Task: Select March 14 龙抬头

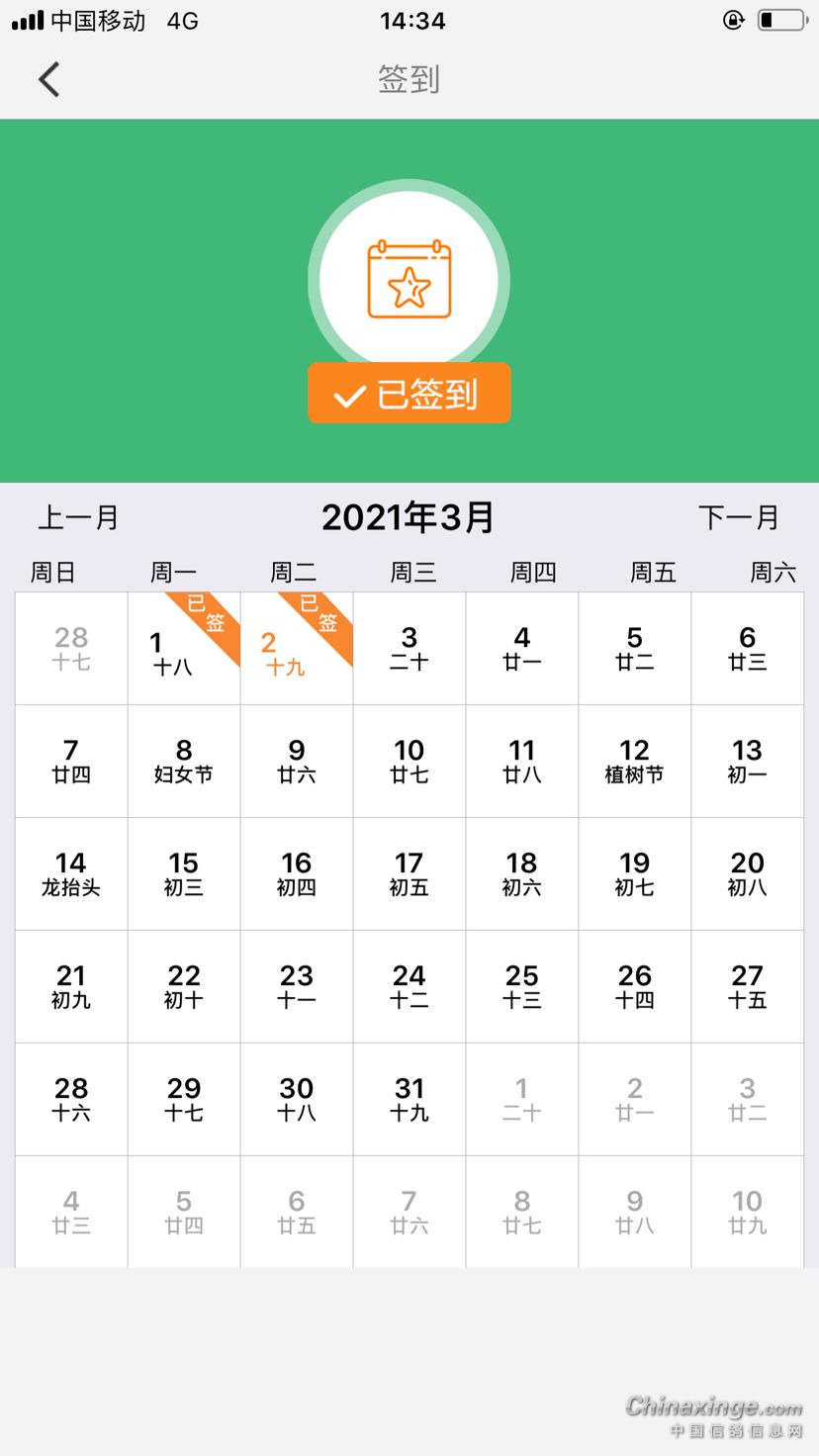Action: (71, 874)
